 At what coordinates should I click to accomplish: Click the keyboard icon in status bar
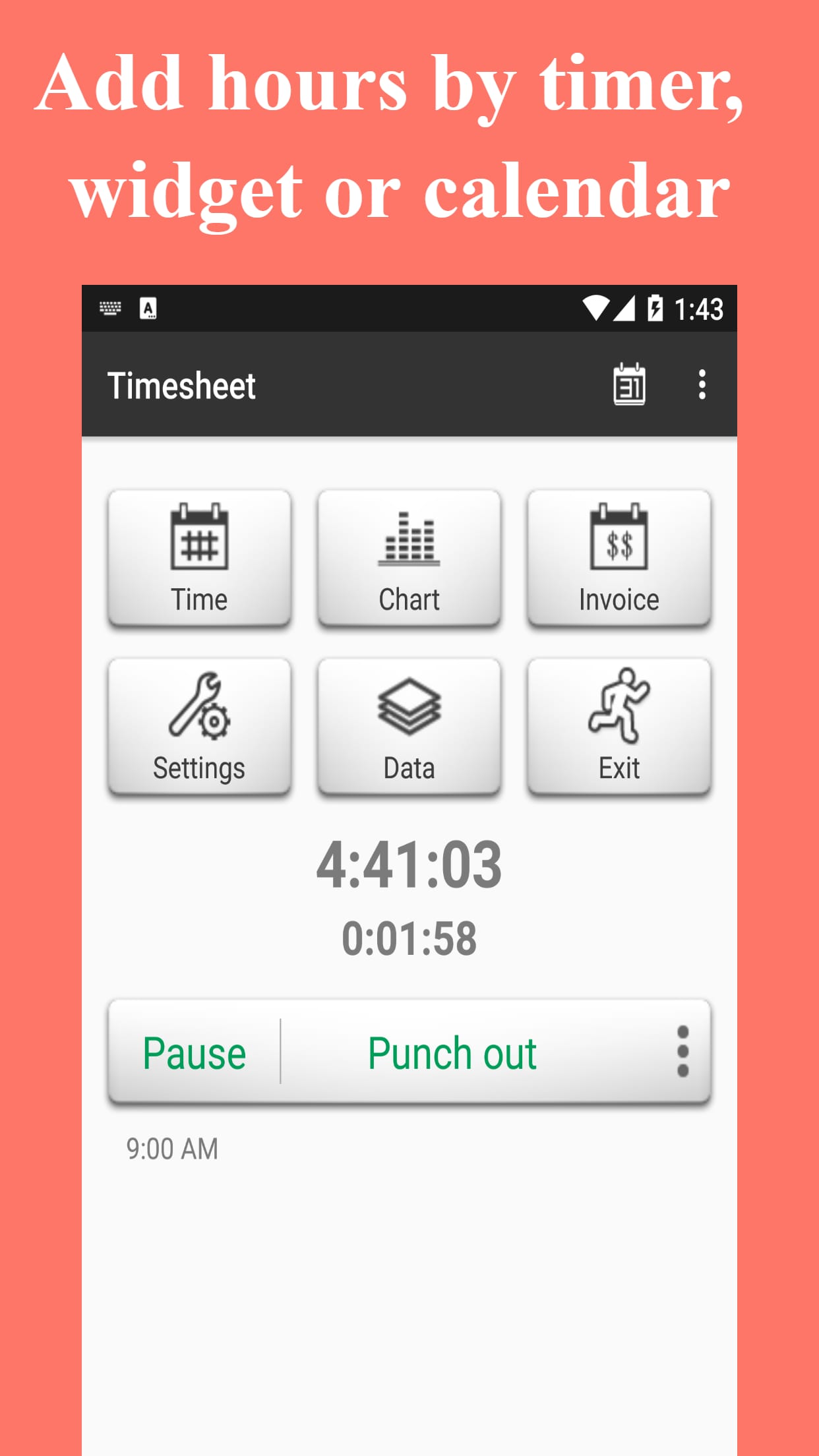(x=111, y=307)
